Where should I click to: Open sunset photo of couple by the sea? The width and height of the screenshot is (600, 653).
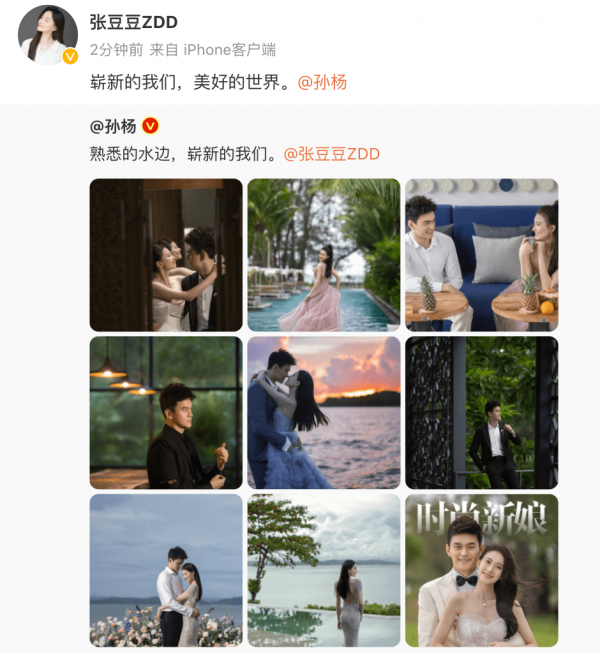(x=323, y=412)
